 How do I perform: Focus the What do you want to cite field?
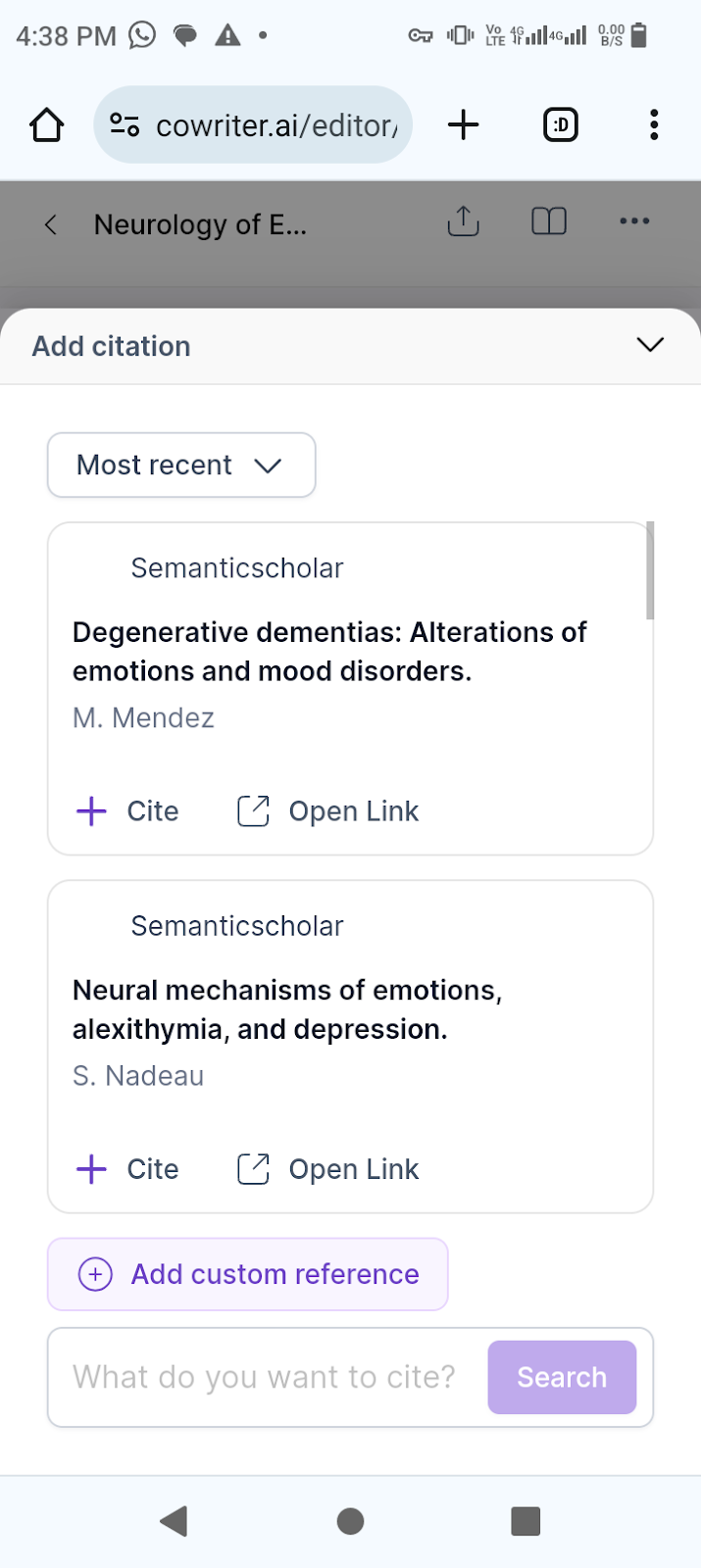point(265,1377)
